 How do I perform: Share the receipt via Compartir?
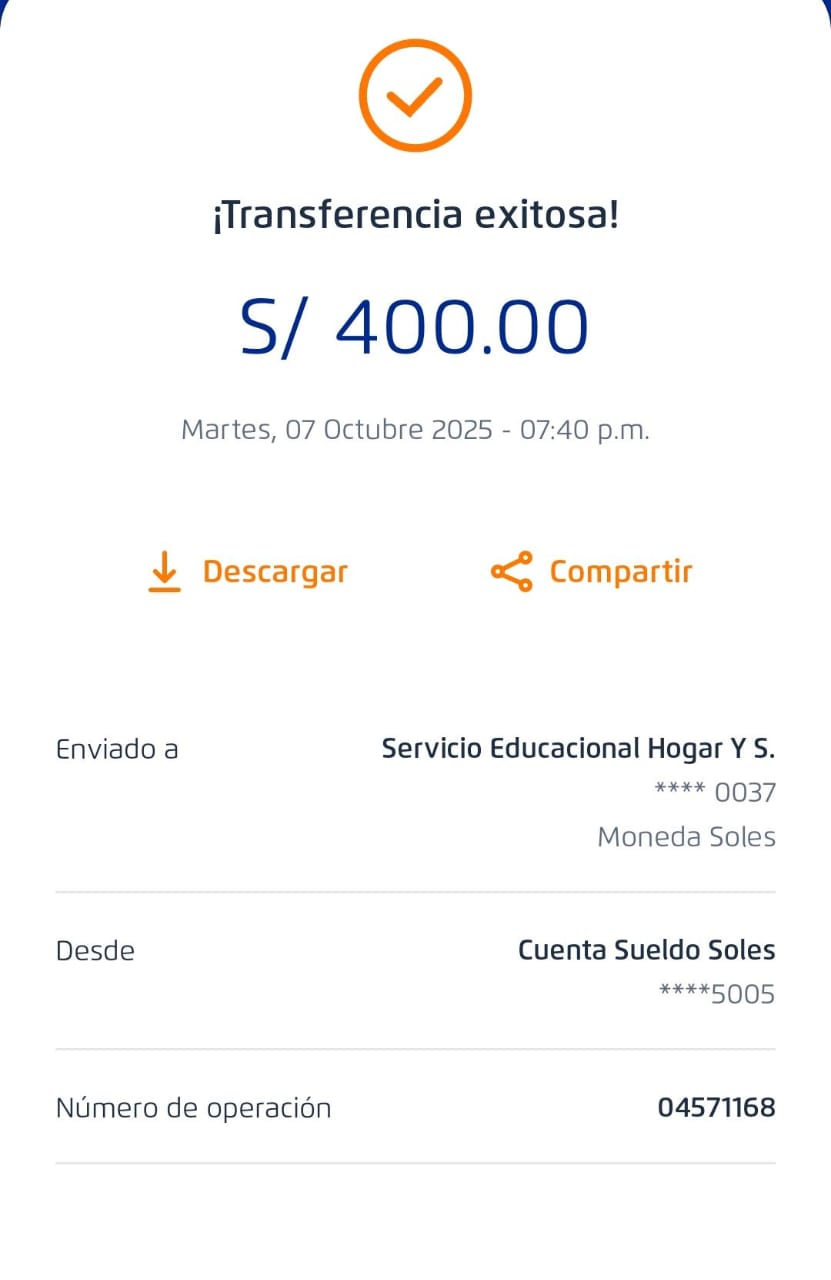click(x=592, y=572)
